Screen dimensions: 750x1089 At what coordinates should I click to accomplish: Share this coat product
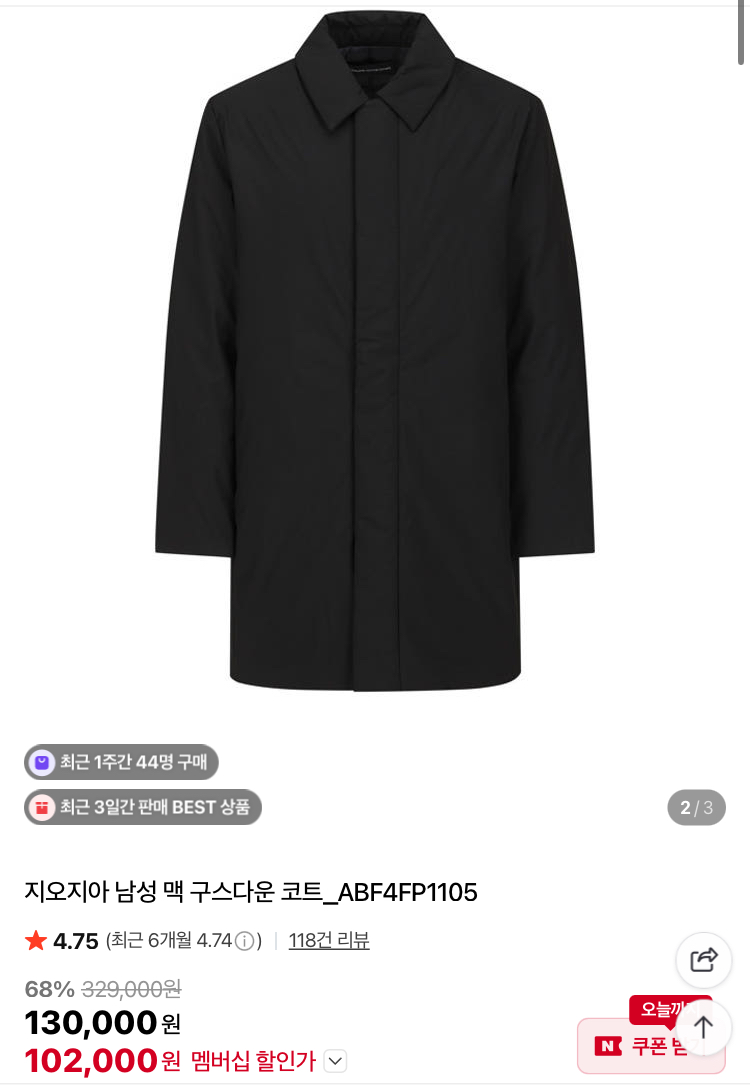click(x=704, y=960)
